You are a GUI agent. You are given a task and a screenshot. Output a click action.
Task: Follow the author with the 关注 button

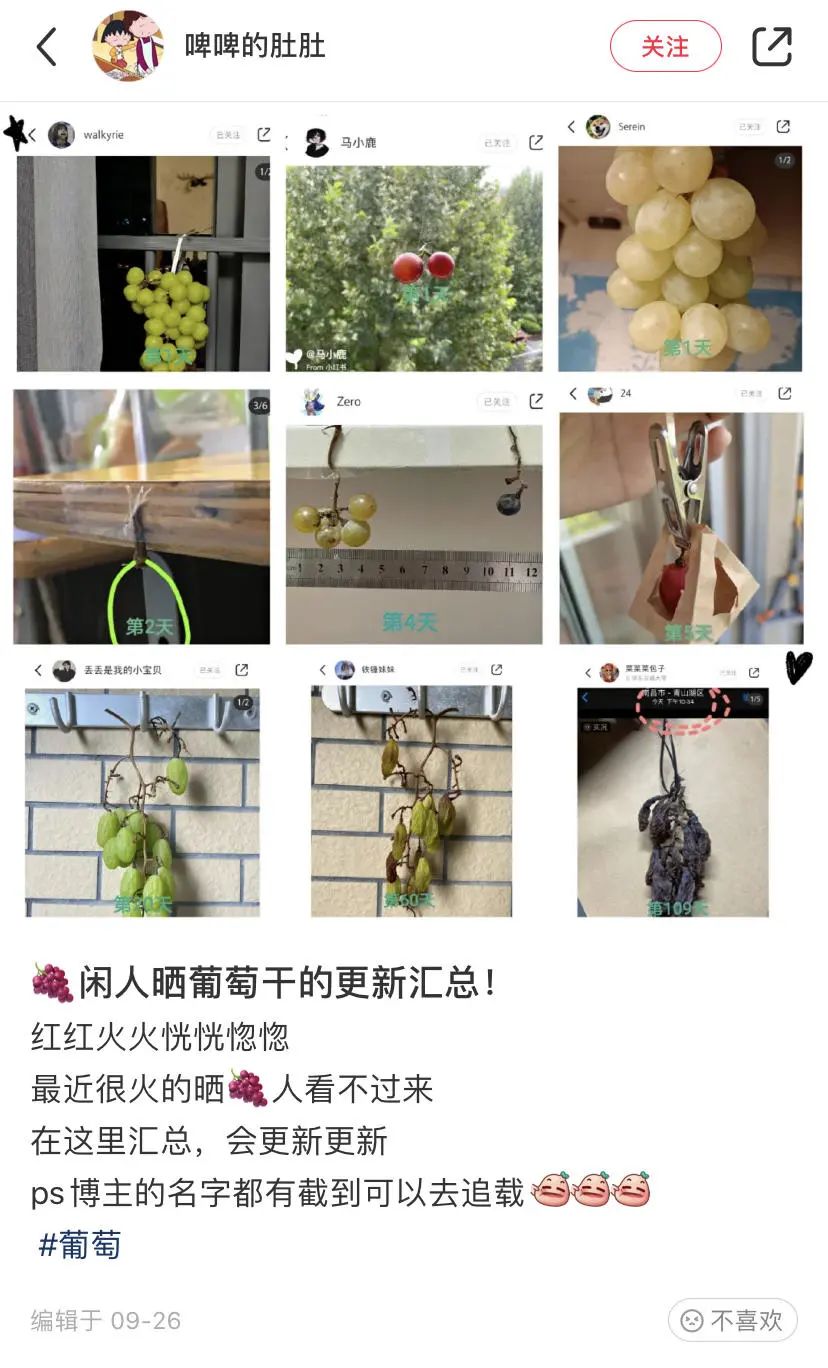pyautogui.click(x=666, y=46)
